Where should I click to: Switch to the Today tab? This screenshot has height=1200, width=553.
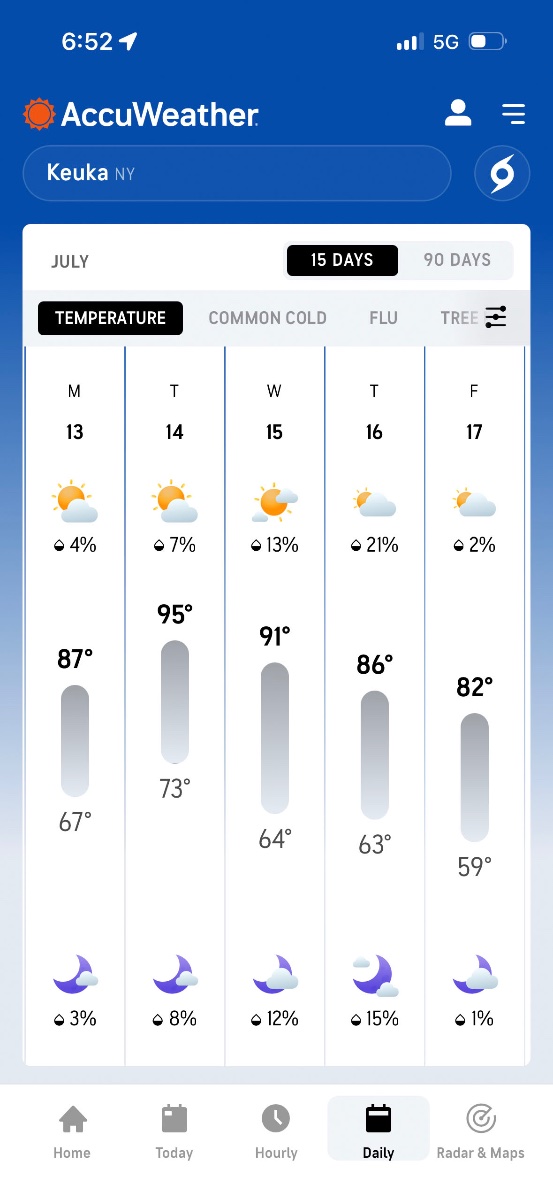point(174,1132)
